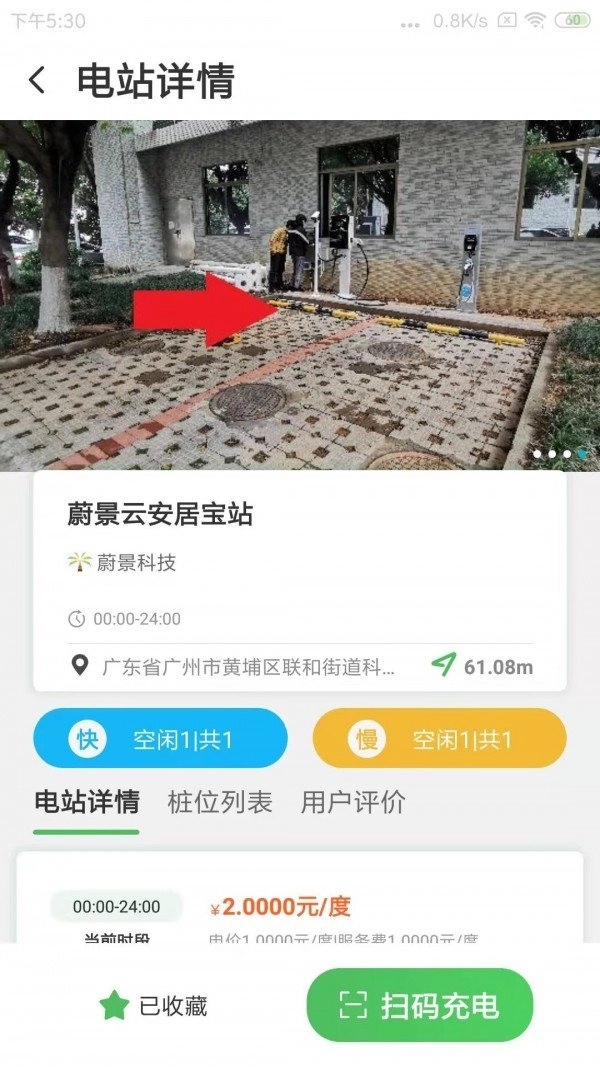
Task: Select the 快 空闲1|共1 fast charger chip
Action: [x=160, y=739]
